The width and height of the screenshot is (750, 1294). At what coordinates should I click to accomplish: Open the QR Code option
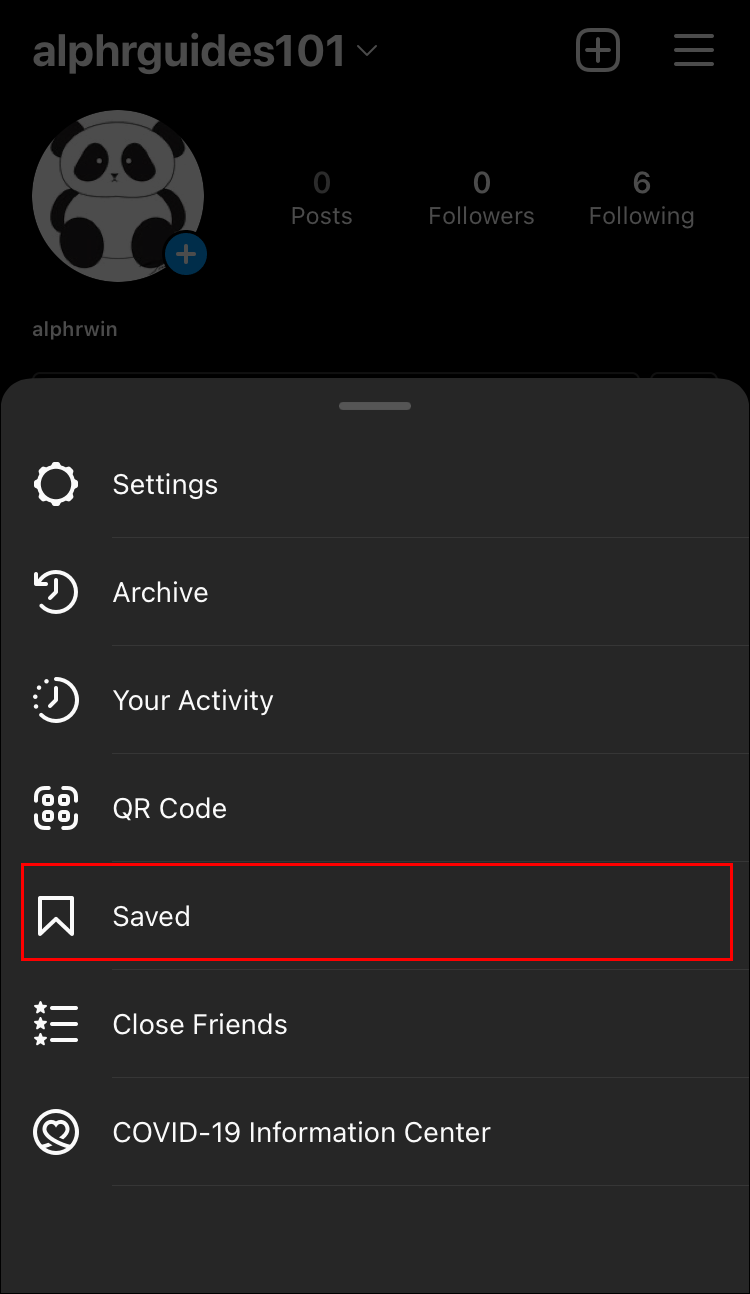(x=169, y=808)
